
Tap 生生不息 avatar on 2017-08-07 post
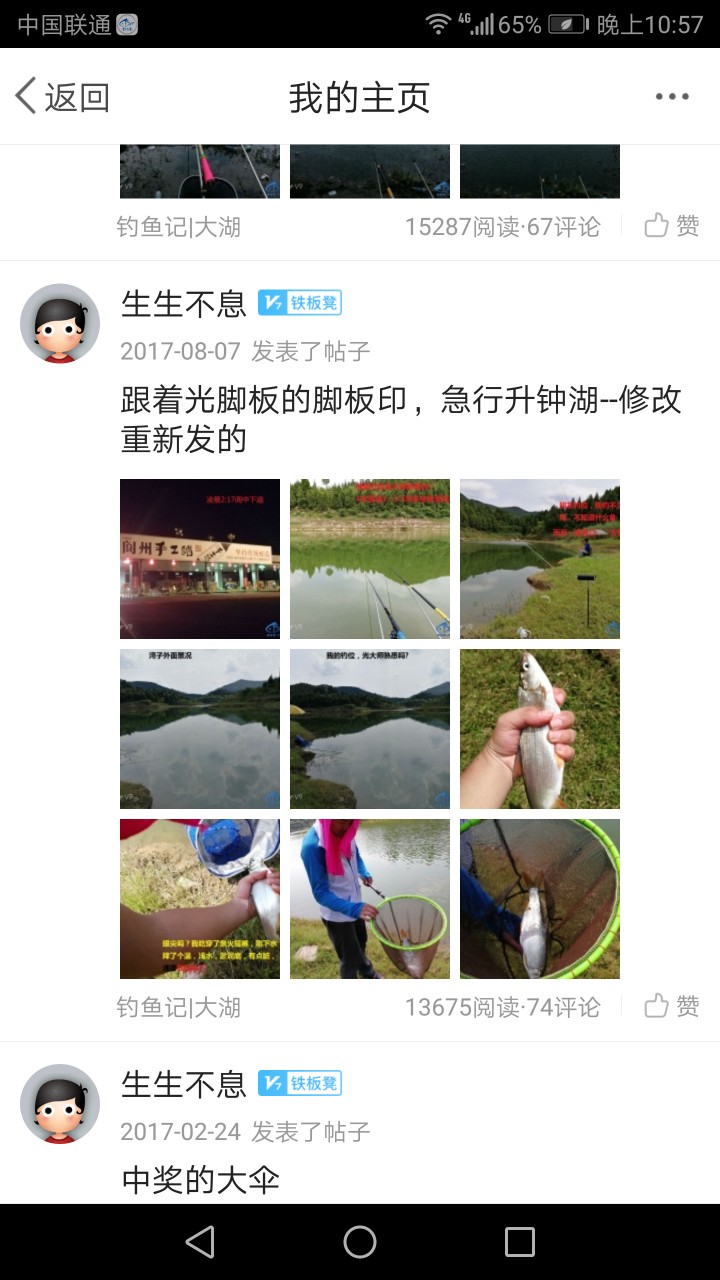pos(60,323)
